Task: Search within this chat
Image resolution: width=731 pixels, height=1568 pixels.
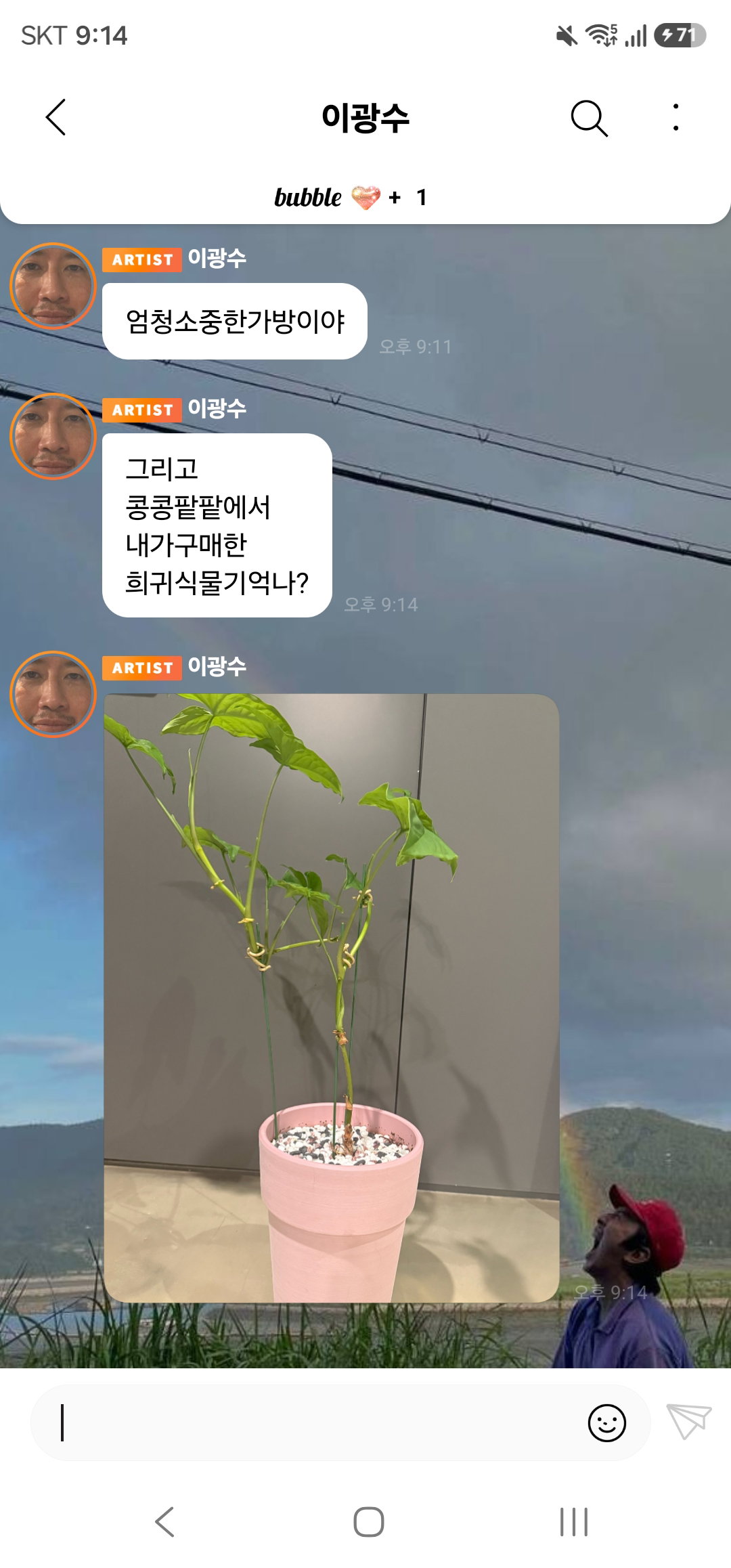Action: pos(589,118)
